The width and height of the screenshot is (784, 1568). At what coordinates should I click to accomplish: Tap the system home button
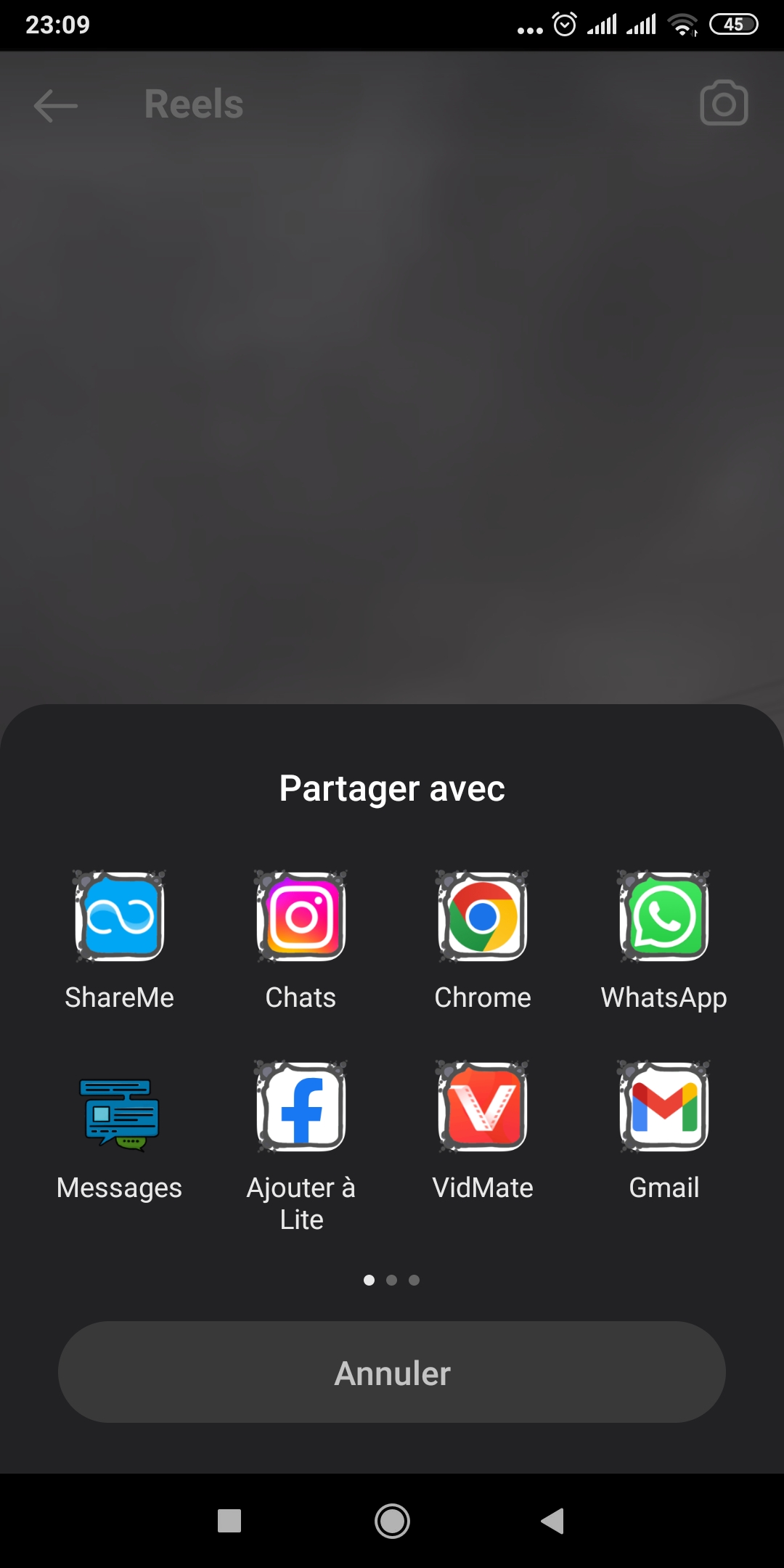[392, 1521]
